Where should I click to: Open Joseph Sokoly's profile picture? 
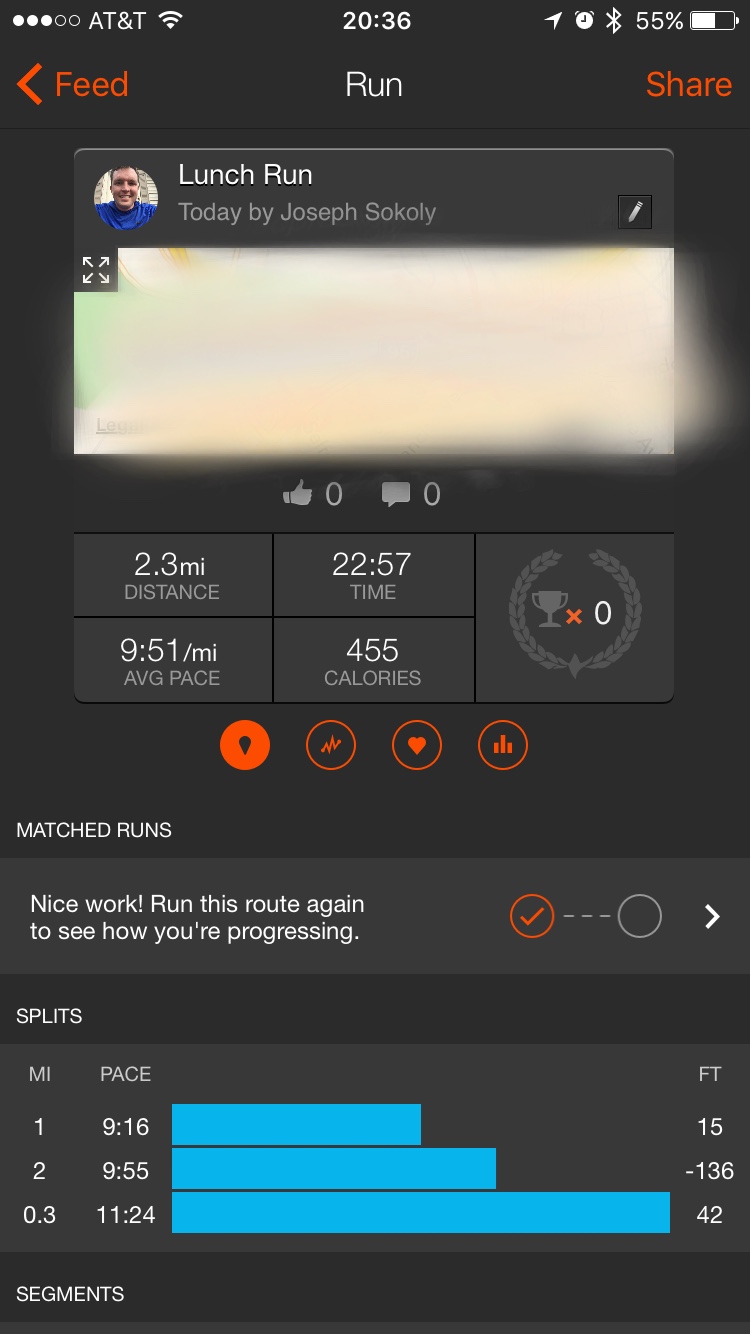[126, 196]
